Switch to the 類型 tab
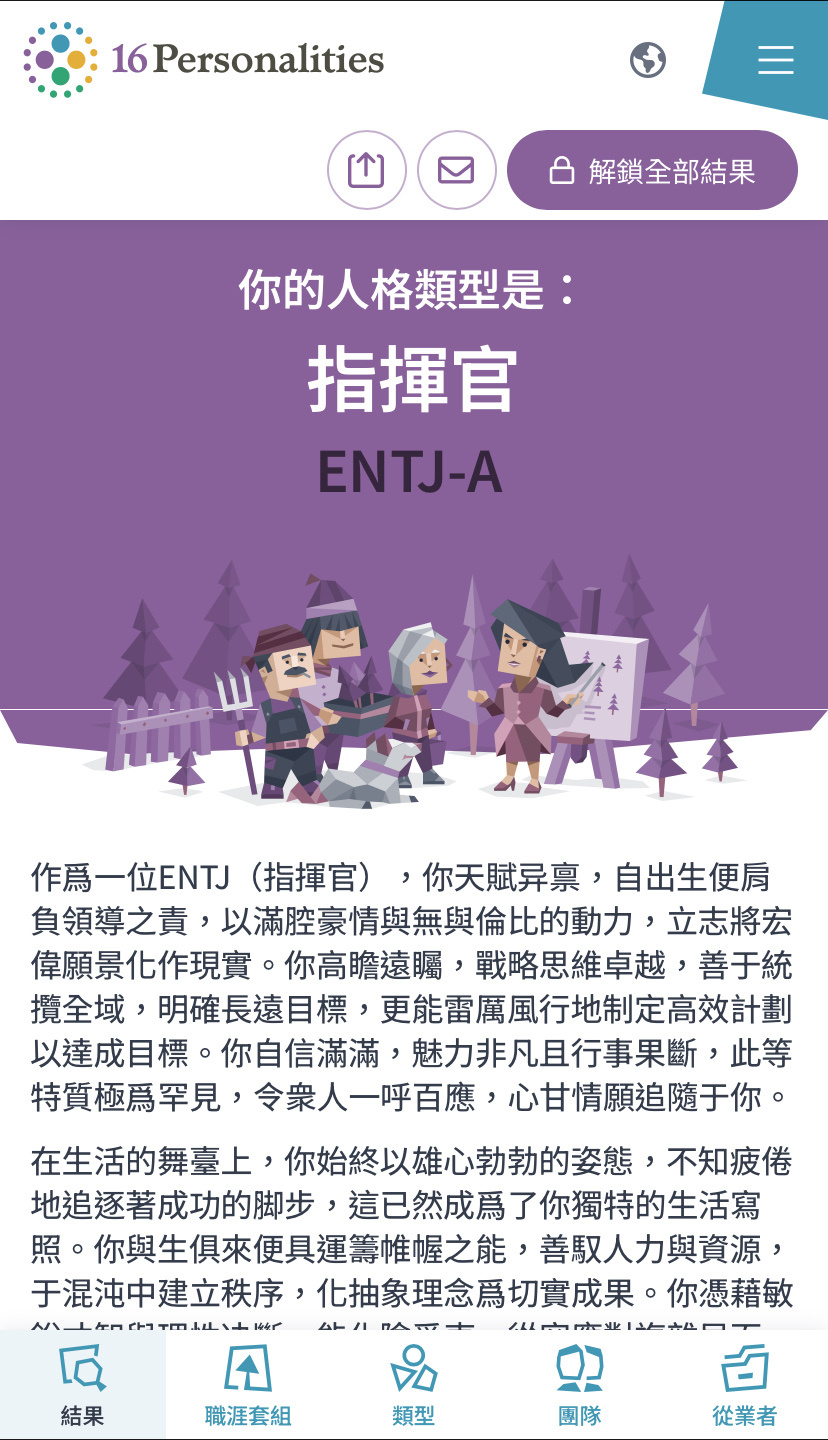 point(413,1386)
